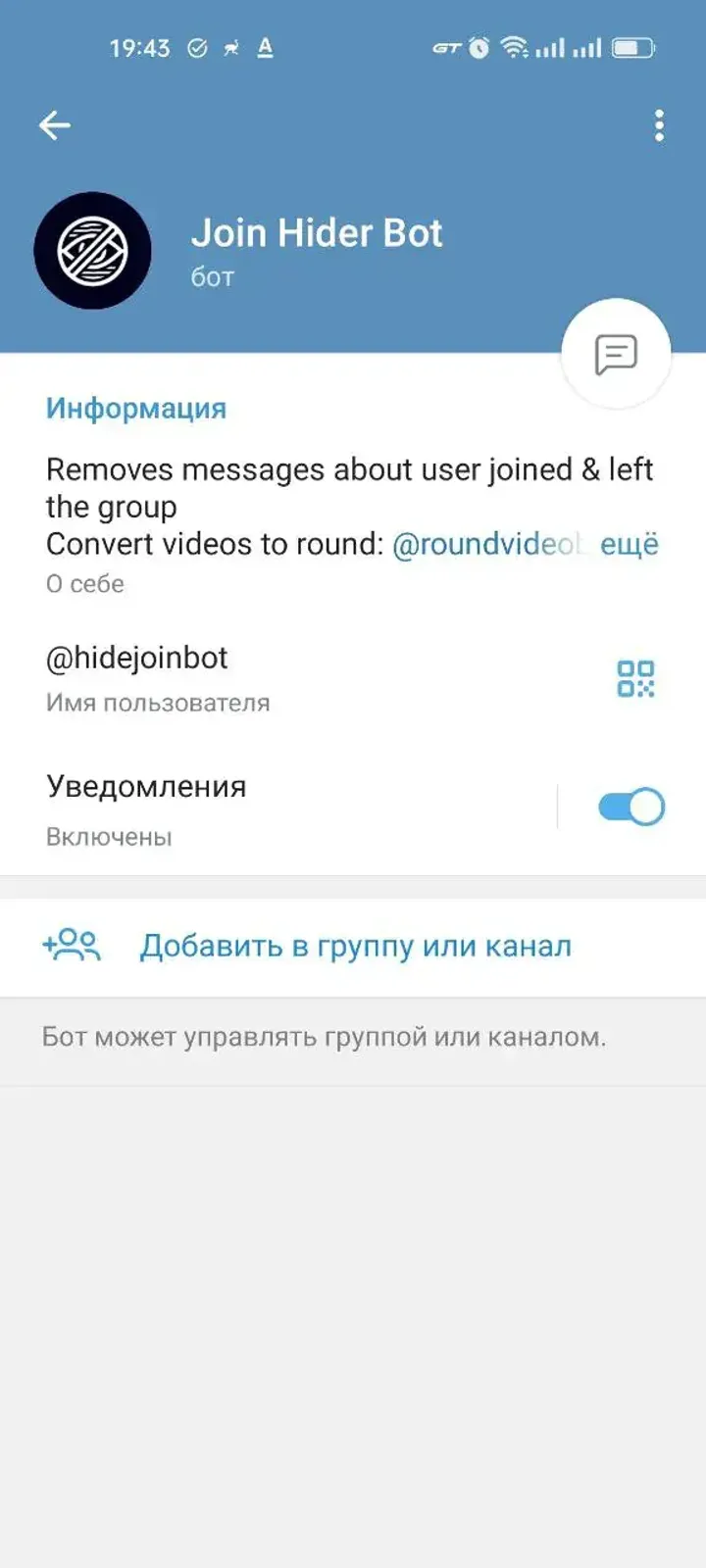Image resolution: width=706 pixels, height=1568 pixels.
Task: Tap the back arrow to exit profile
Action: click(x=56, y=124)
